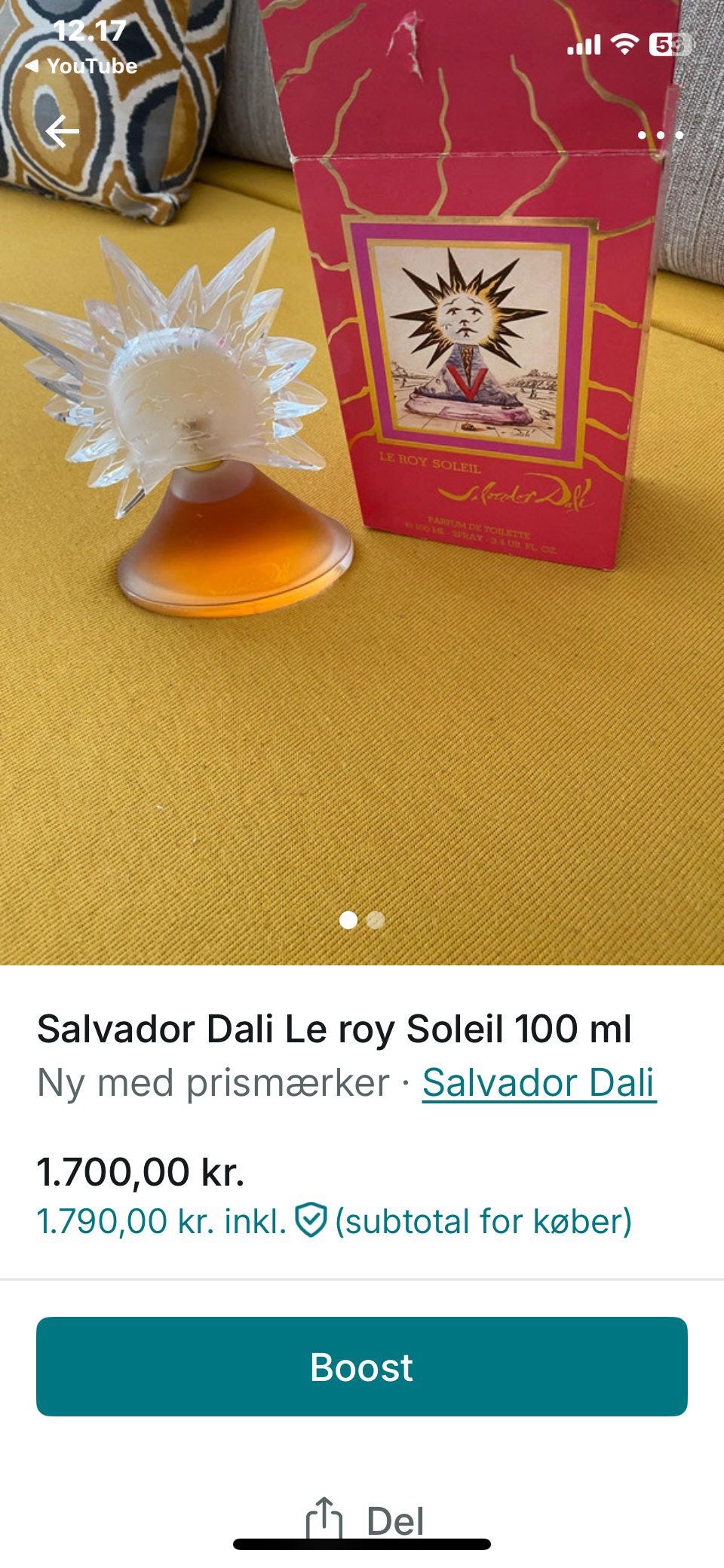Select the first carousel page dot

tap(347, 919)
